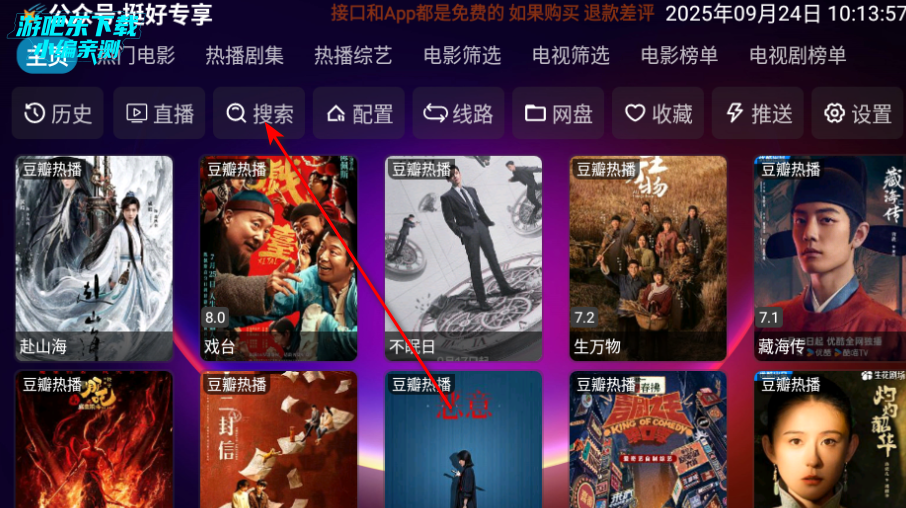Image resolution: width=906 pixels, height=508 pixels.
Task: Open the 设置 settings
Action: click(857, 114)
